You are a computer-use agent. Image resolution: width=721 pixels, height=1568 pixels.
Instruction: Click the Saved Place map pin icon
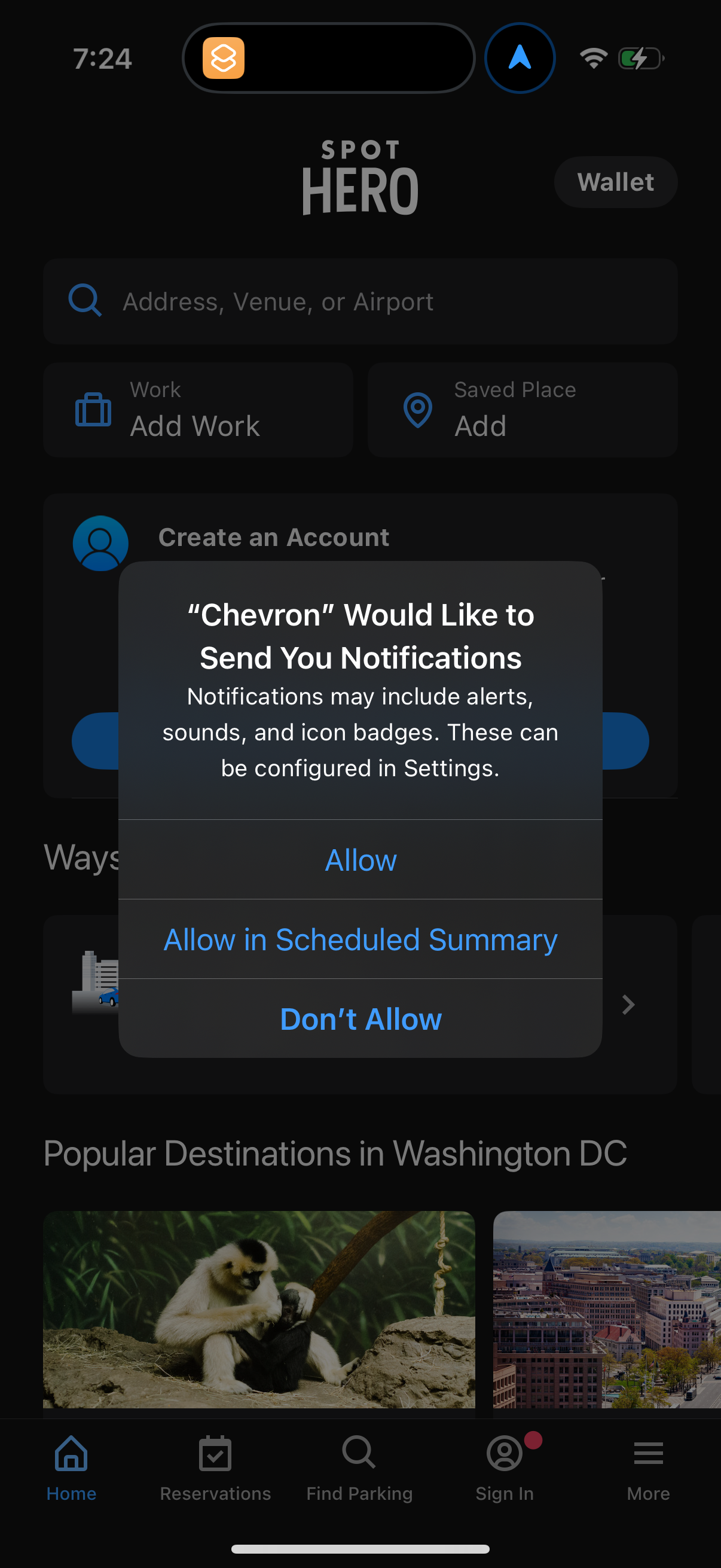[x=416, y=410]
